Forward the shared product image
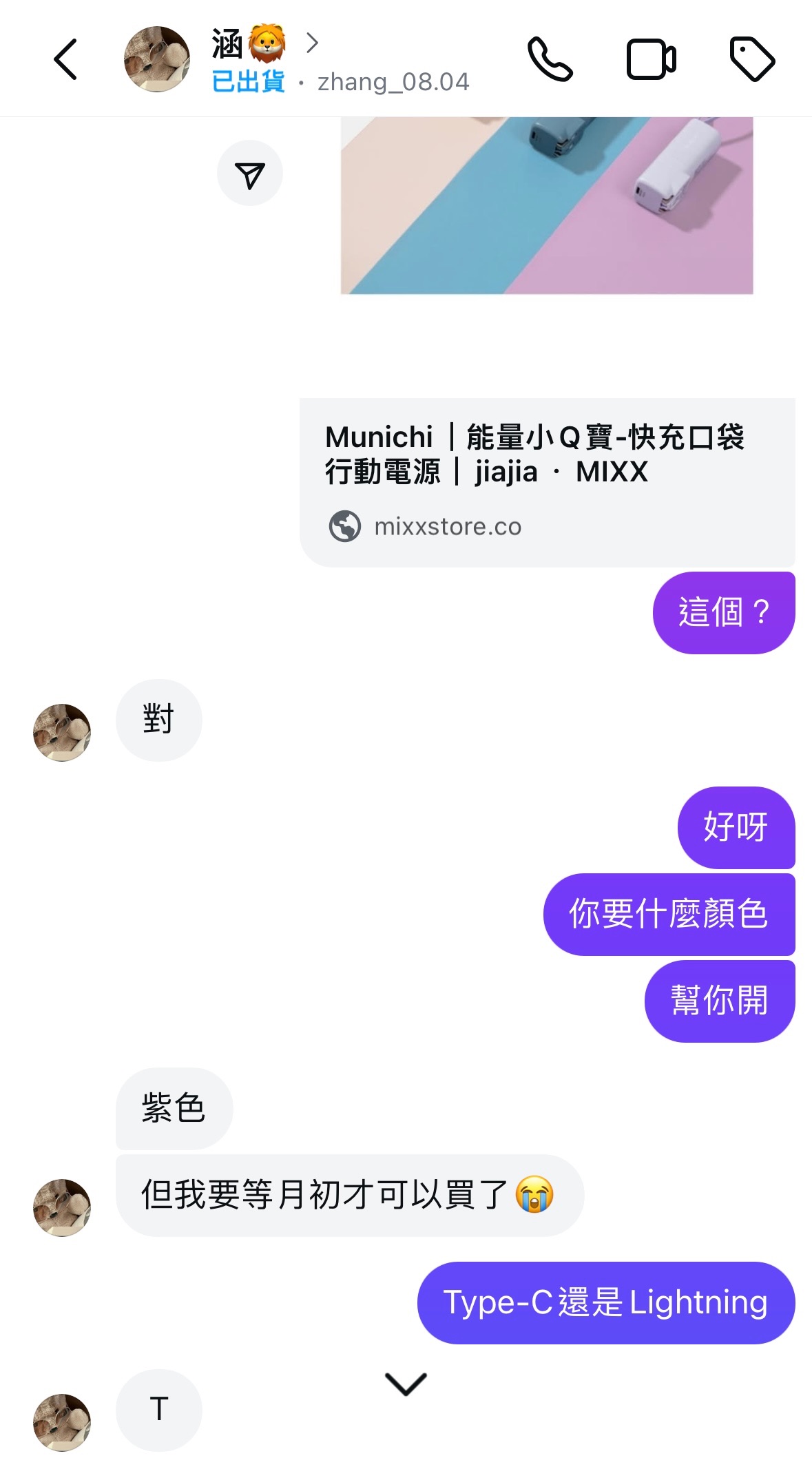 249,174
